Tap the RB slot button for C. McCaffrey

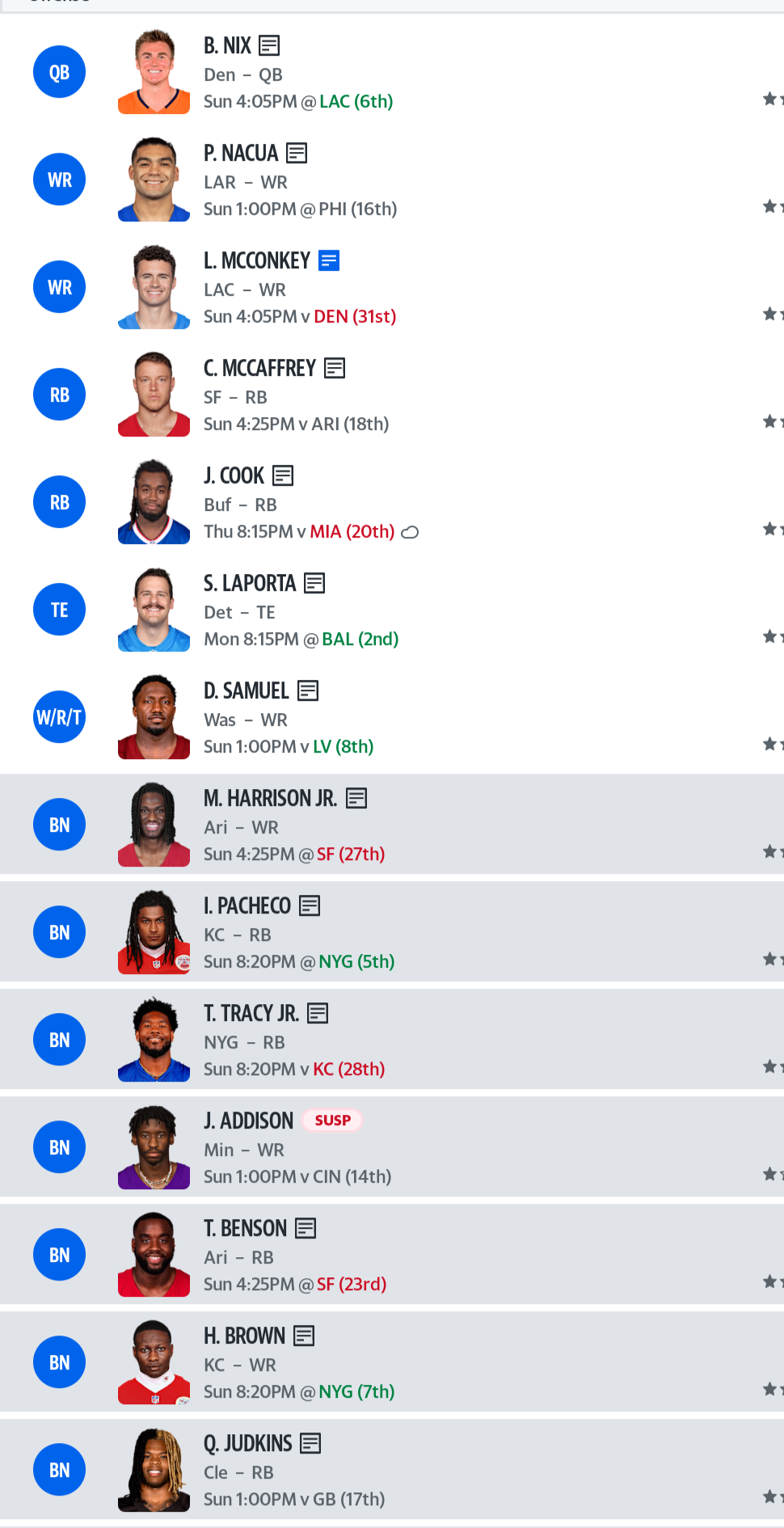pyautogui.click(x=59, y=395)
